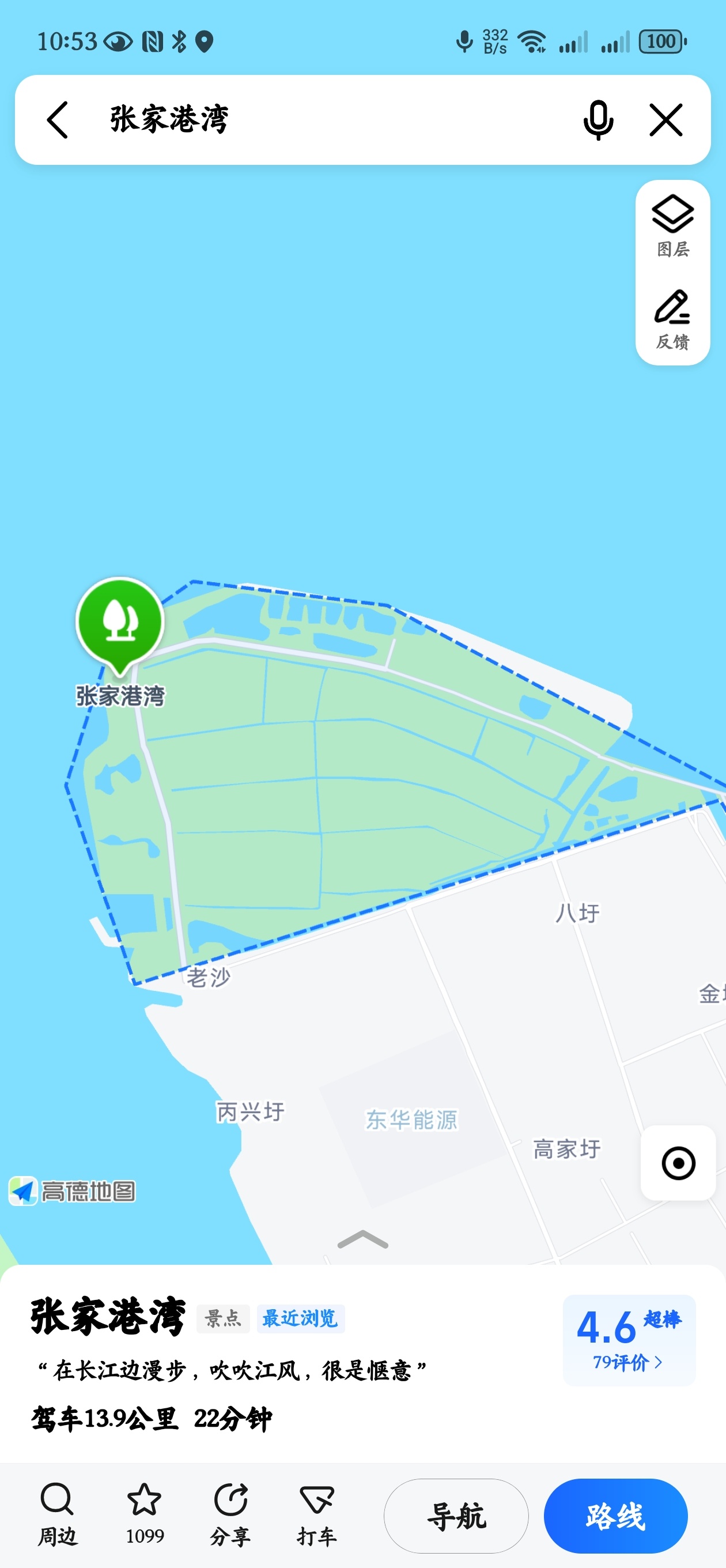Clear the search with X
Viewport: 726px width, 1568px height.
(x=665, y=120)
